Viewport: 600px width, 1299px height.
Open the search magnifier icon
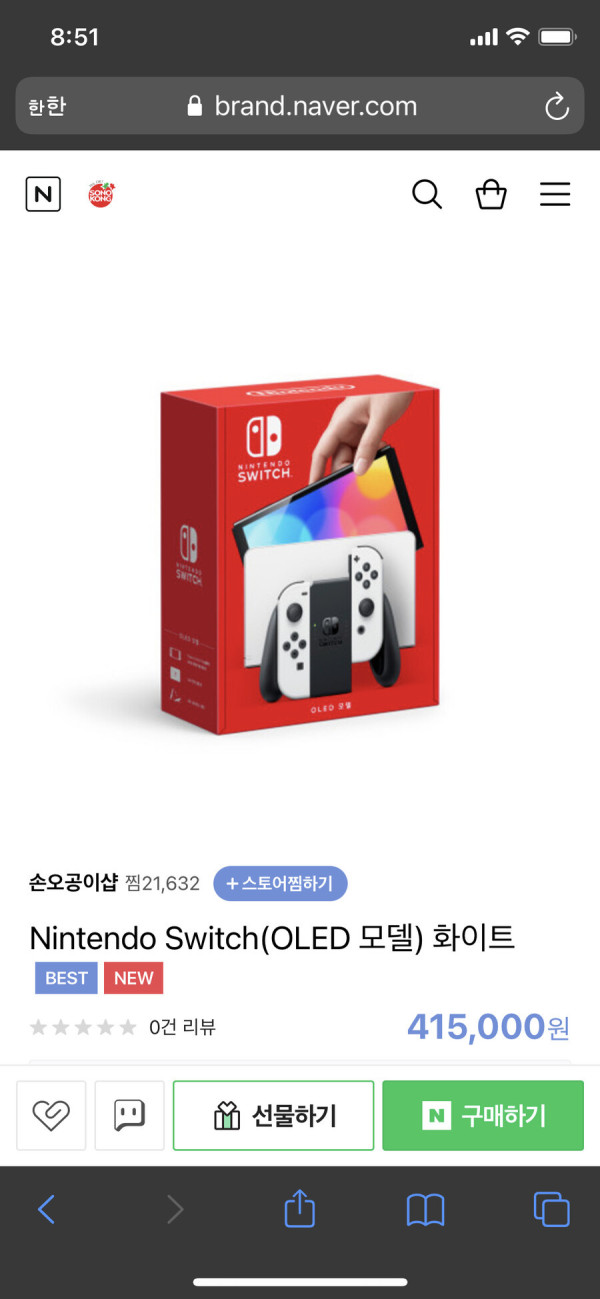click(x=427, y=194)
